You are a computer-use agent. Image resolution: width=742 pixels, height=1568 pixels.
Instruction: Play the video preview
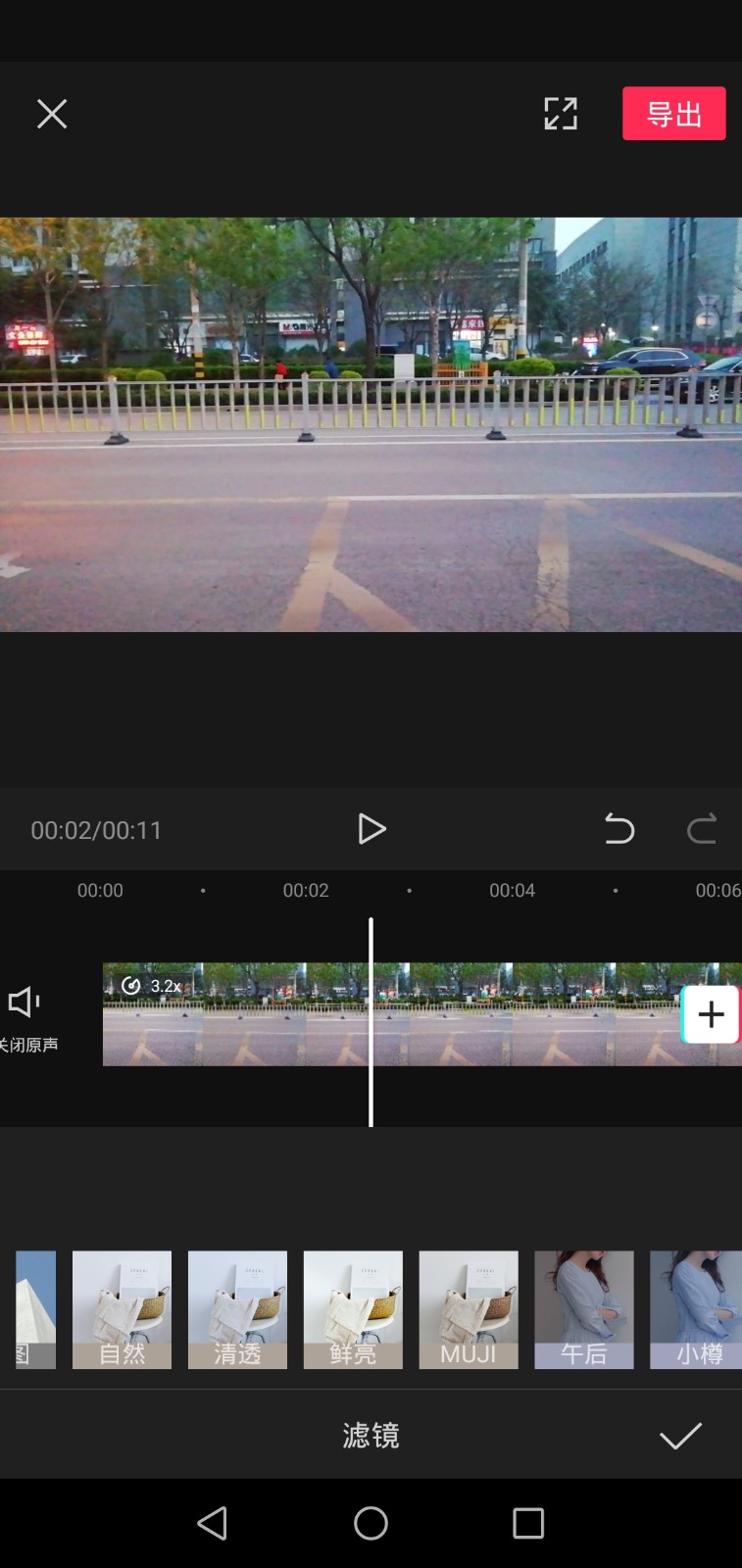[x=371, y=829]
